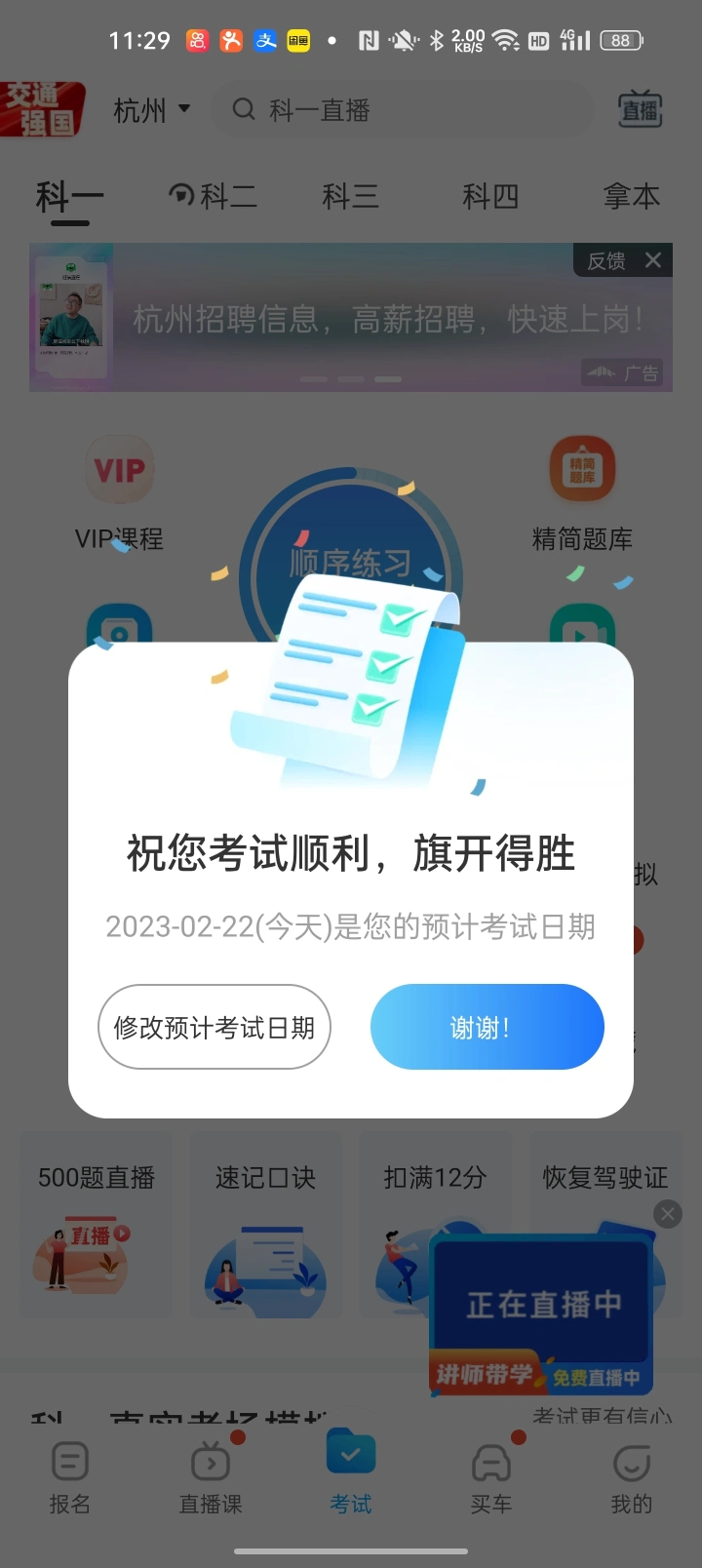Open the 正在直播中 live stream window

point(542,1307)
